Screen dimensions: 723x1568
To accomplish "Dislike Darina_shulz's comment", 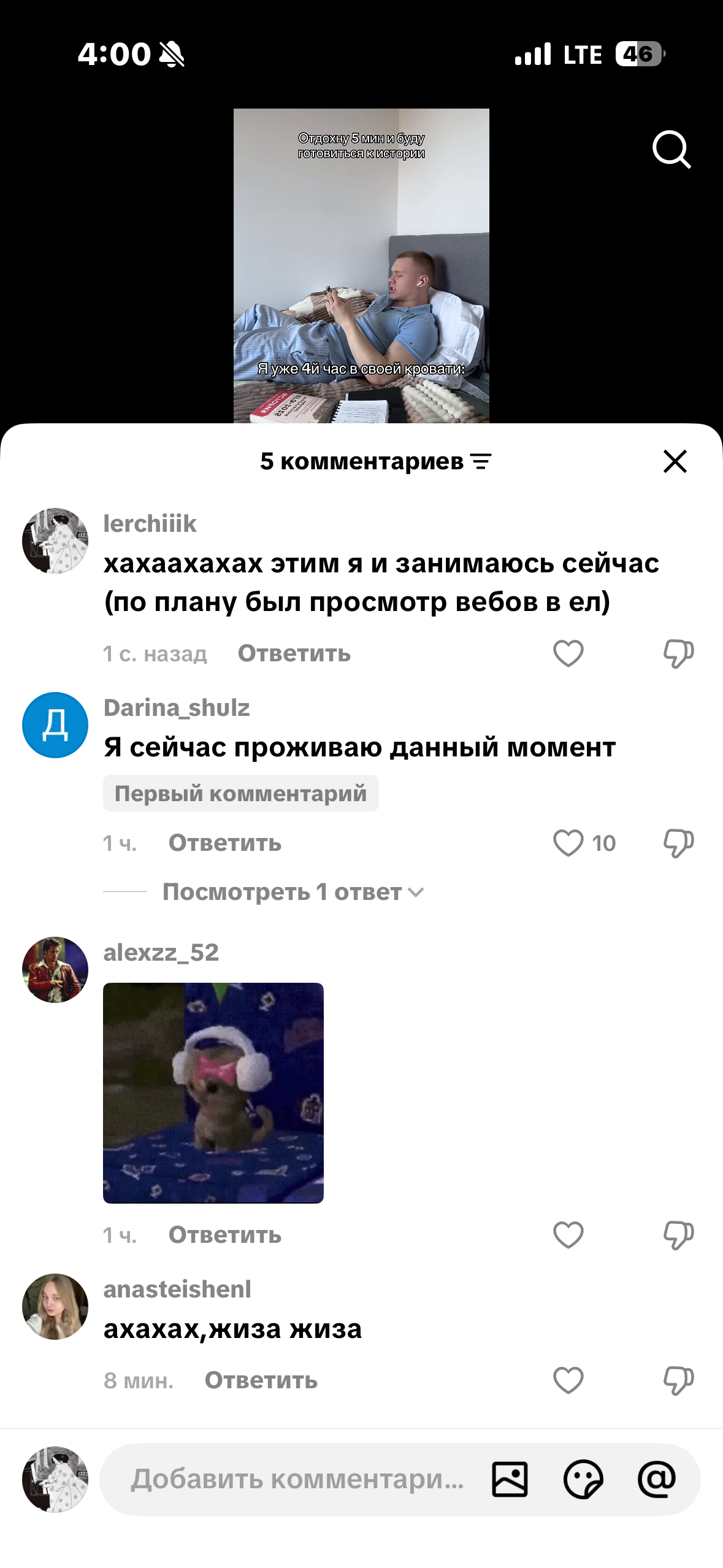I will point(678,843).
